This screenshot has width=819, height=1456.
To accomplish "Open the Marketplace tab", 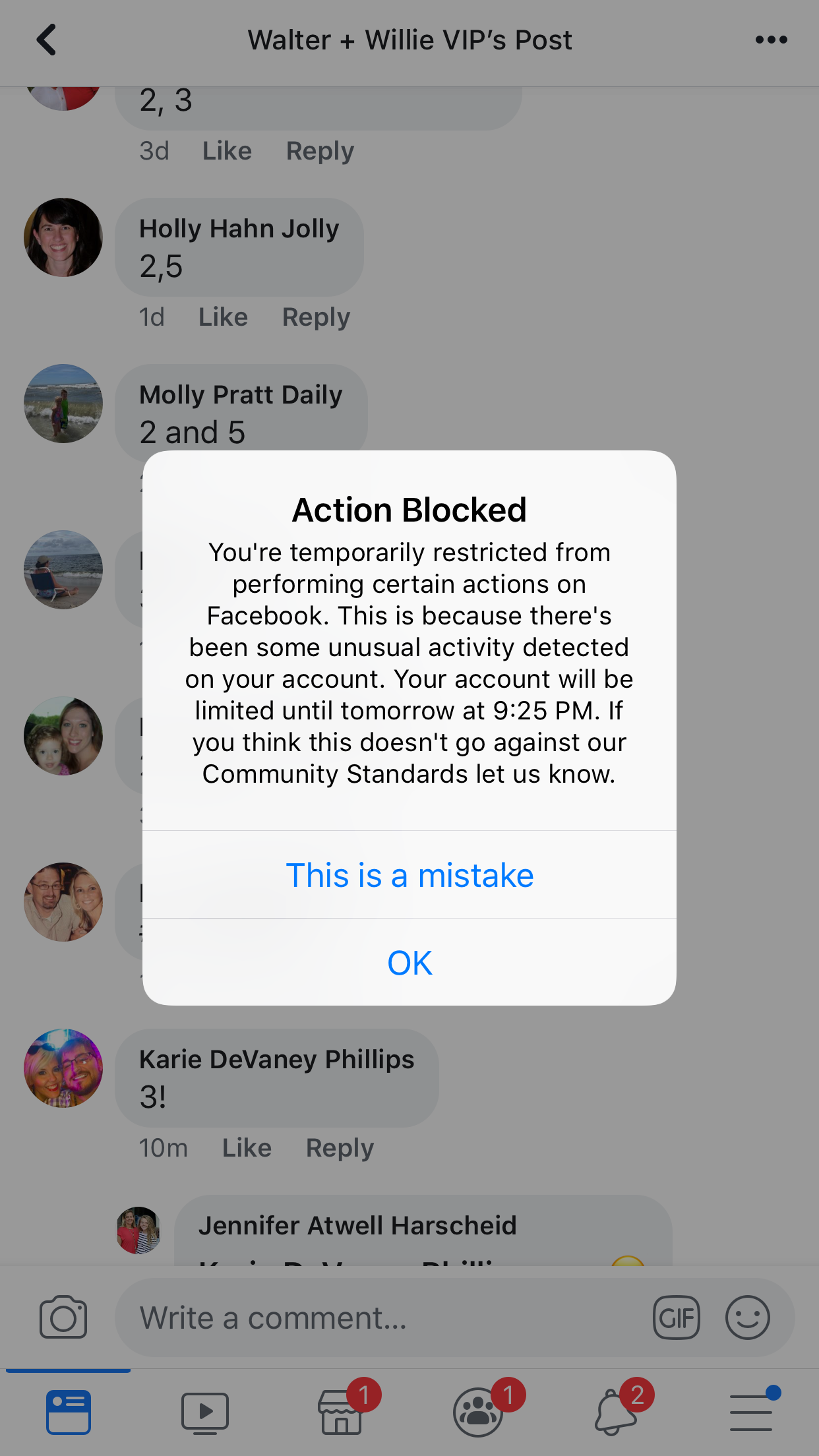I will [x=342, y=1412].
